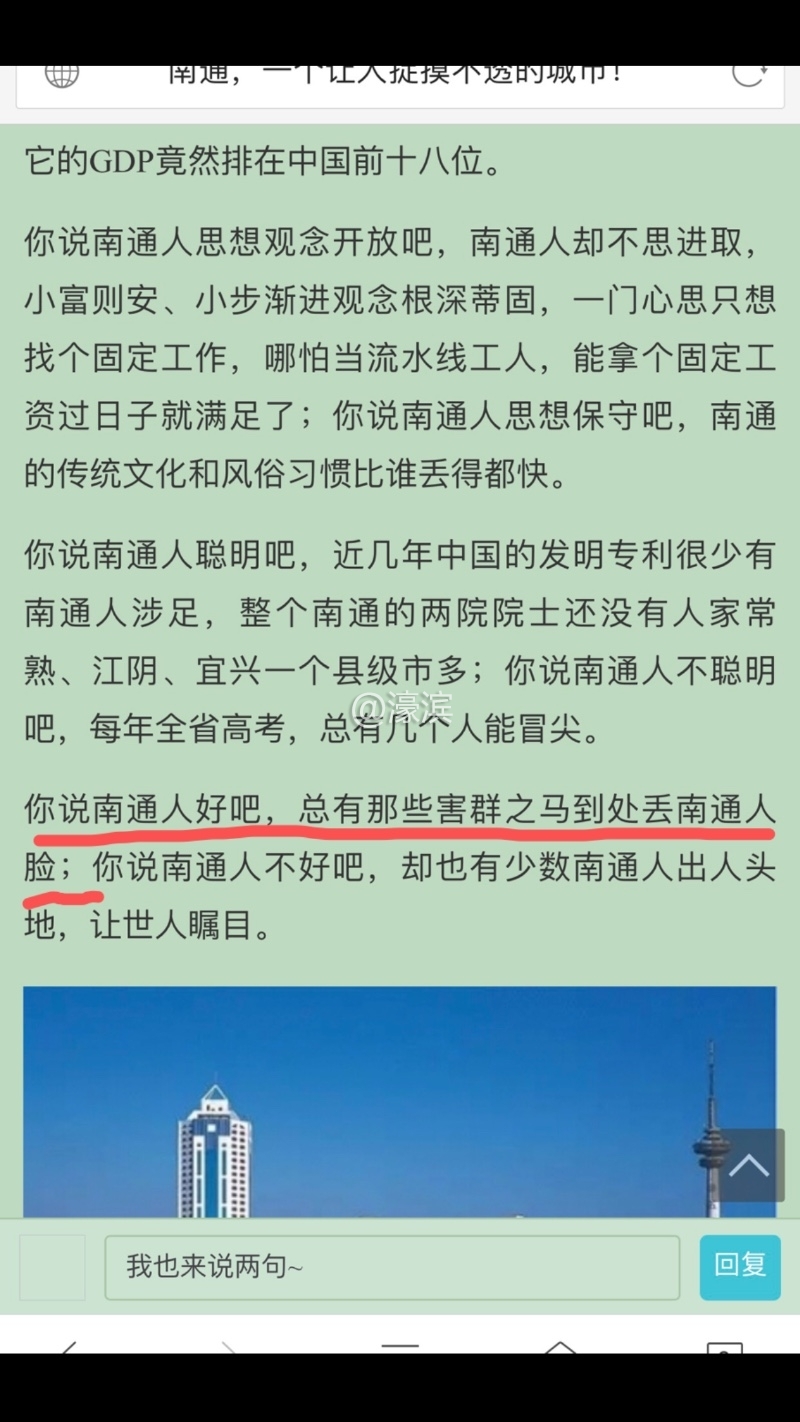Jump back to top with the up arrow
The width and height of the screenshot is (800, 1422).
coord(748,1165)
